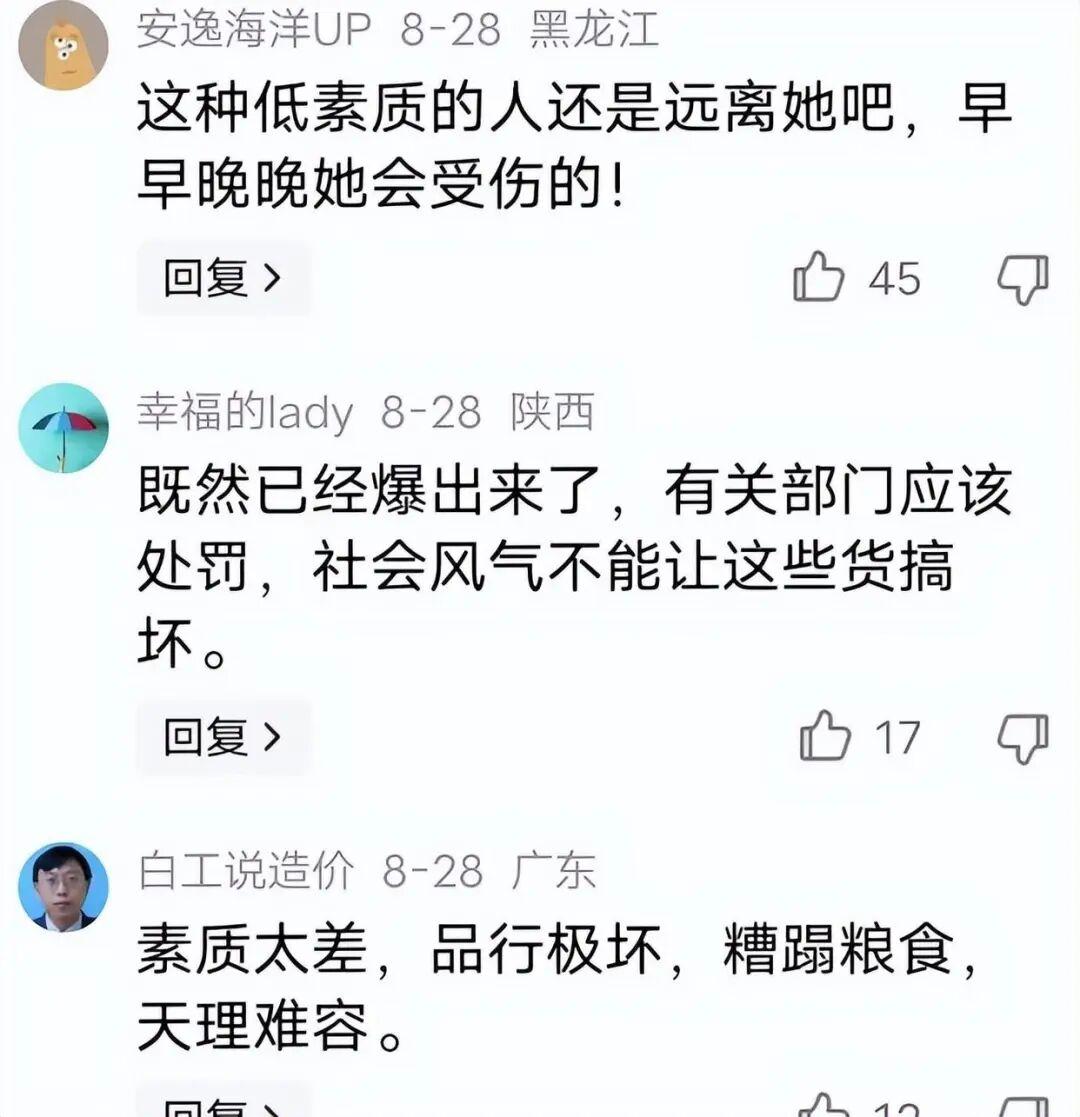
Task: Open 安逸海洋UP's profile avatar
Action: click(x=63, y=45)
